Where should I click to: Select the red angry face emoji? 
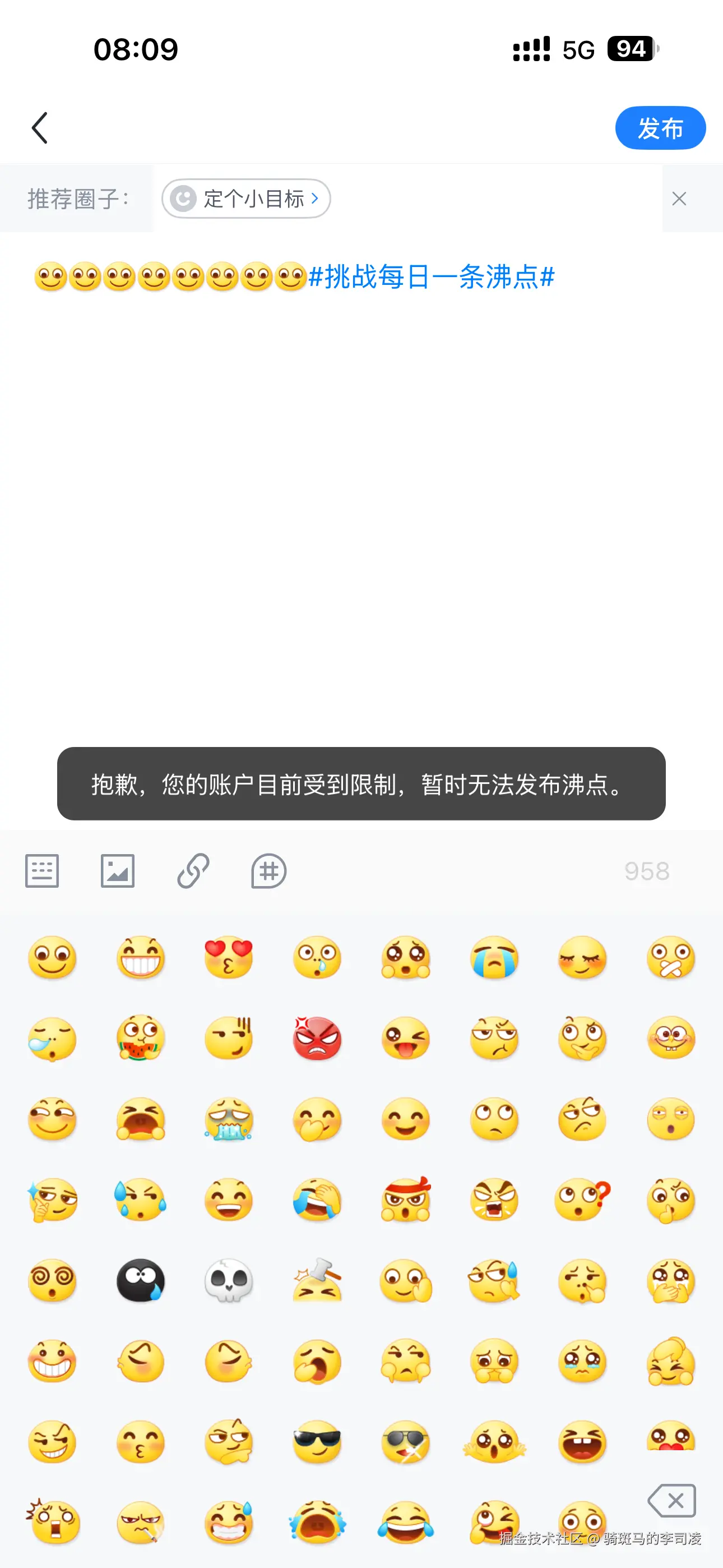pyautogui.click(x=317, y=1041)
